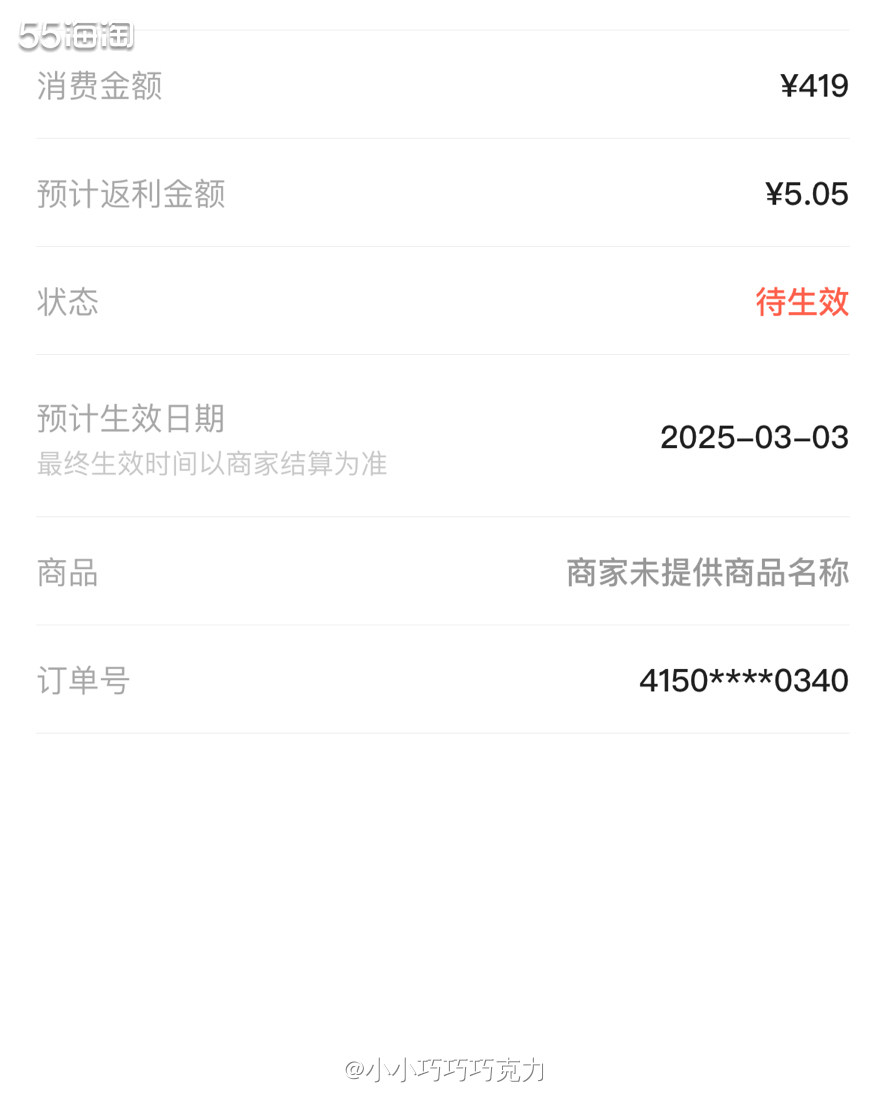Click the @小小巧巧巧克力 watermark

tap(443, 1070)
